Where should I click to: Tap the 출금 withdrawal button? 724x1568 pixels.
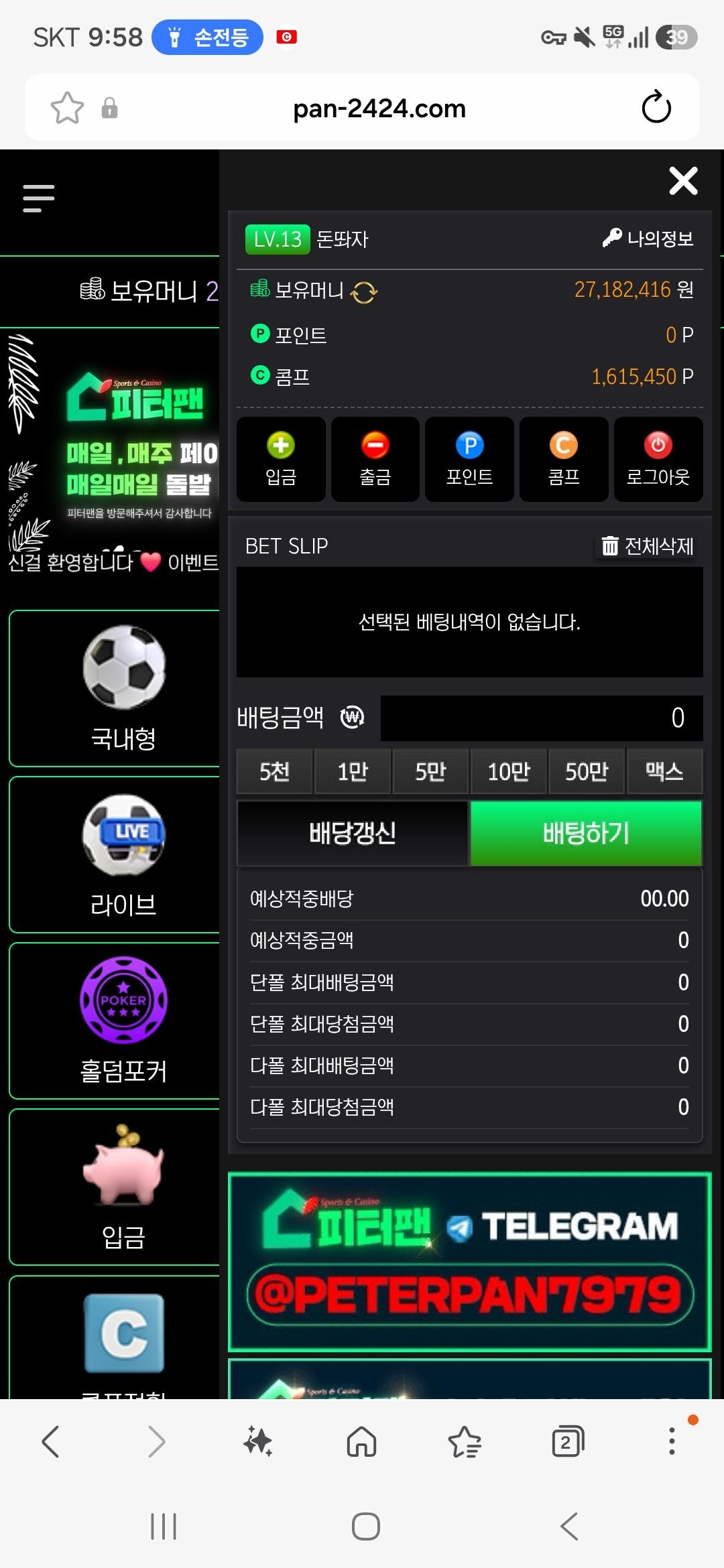tap(375, 459)
